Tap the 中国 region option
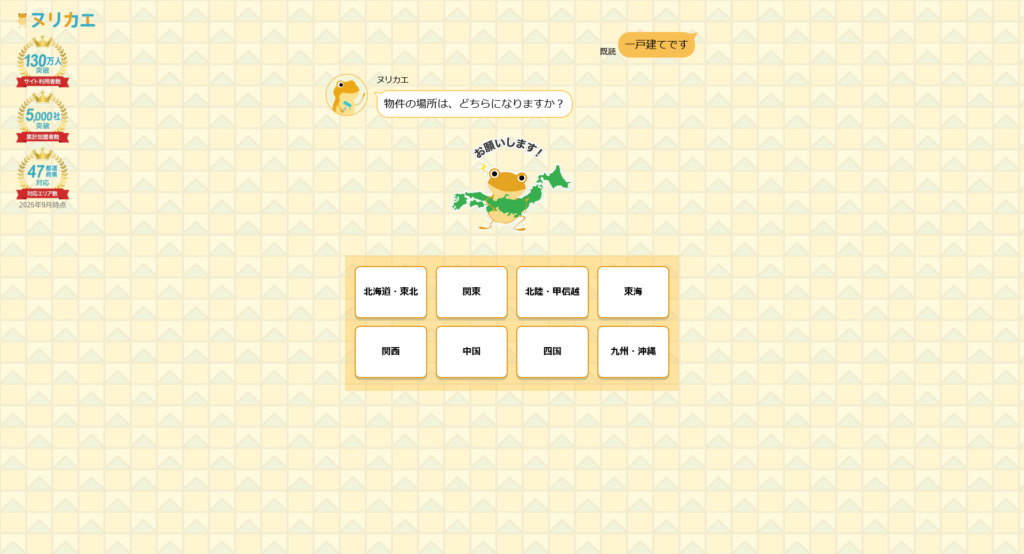The image size is (1024, 554). [471, 352]
